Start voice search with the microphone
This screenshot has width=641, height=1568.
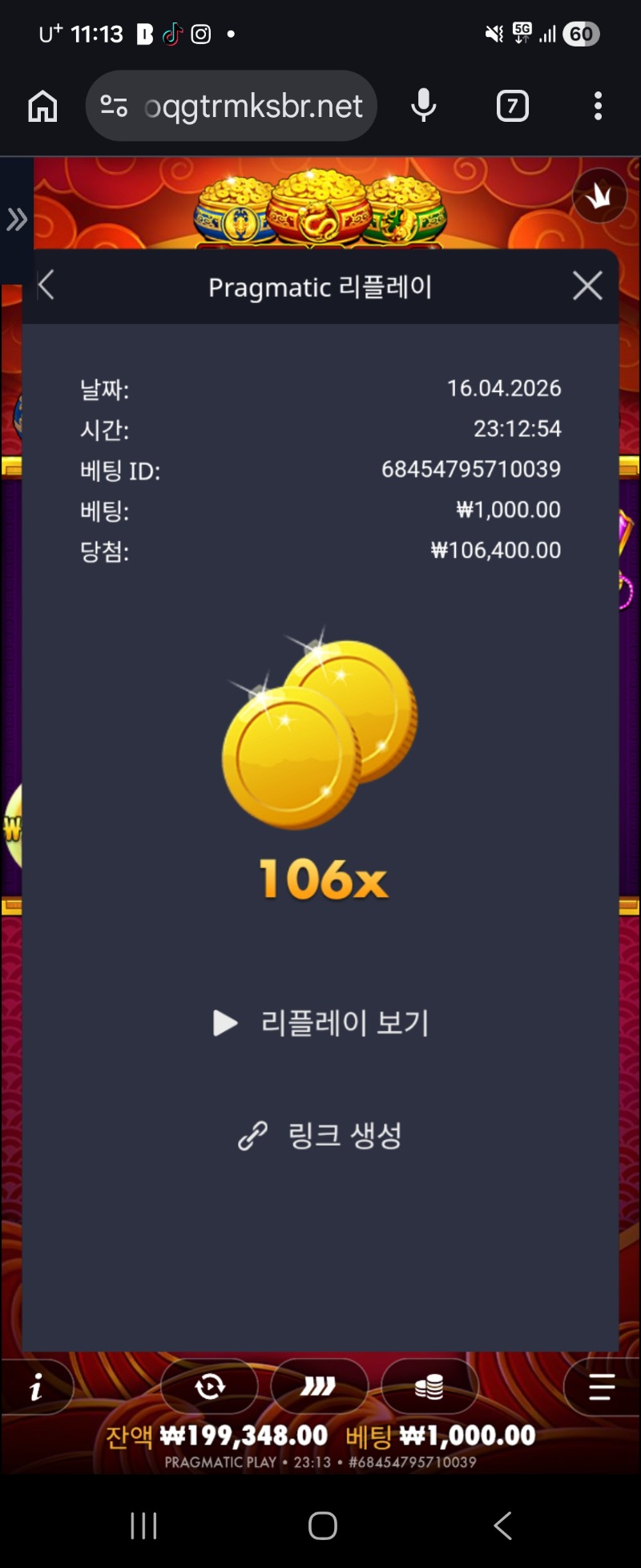[423, 106]
